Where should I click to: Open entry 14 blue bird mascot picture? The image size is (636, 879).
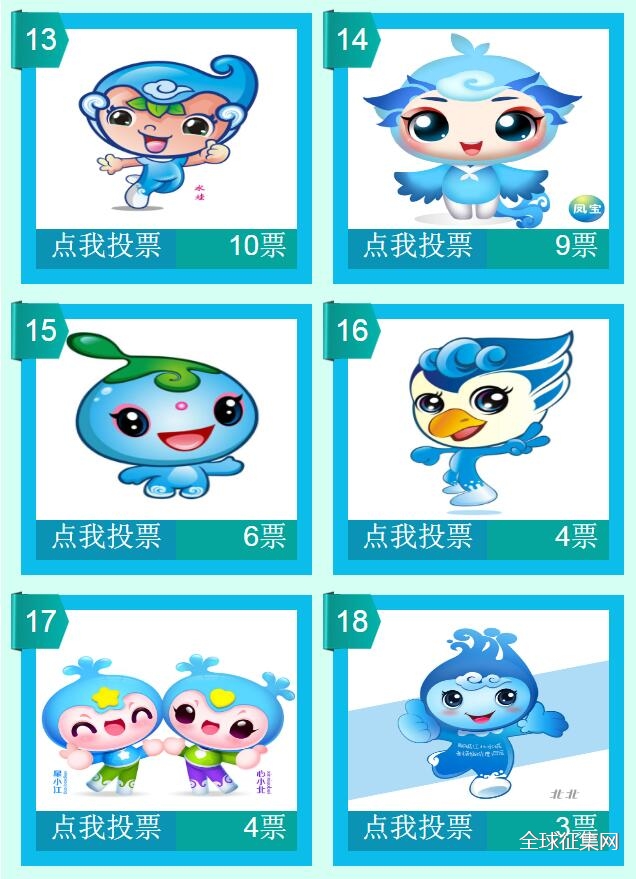(x=478, y=130)
